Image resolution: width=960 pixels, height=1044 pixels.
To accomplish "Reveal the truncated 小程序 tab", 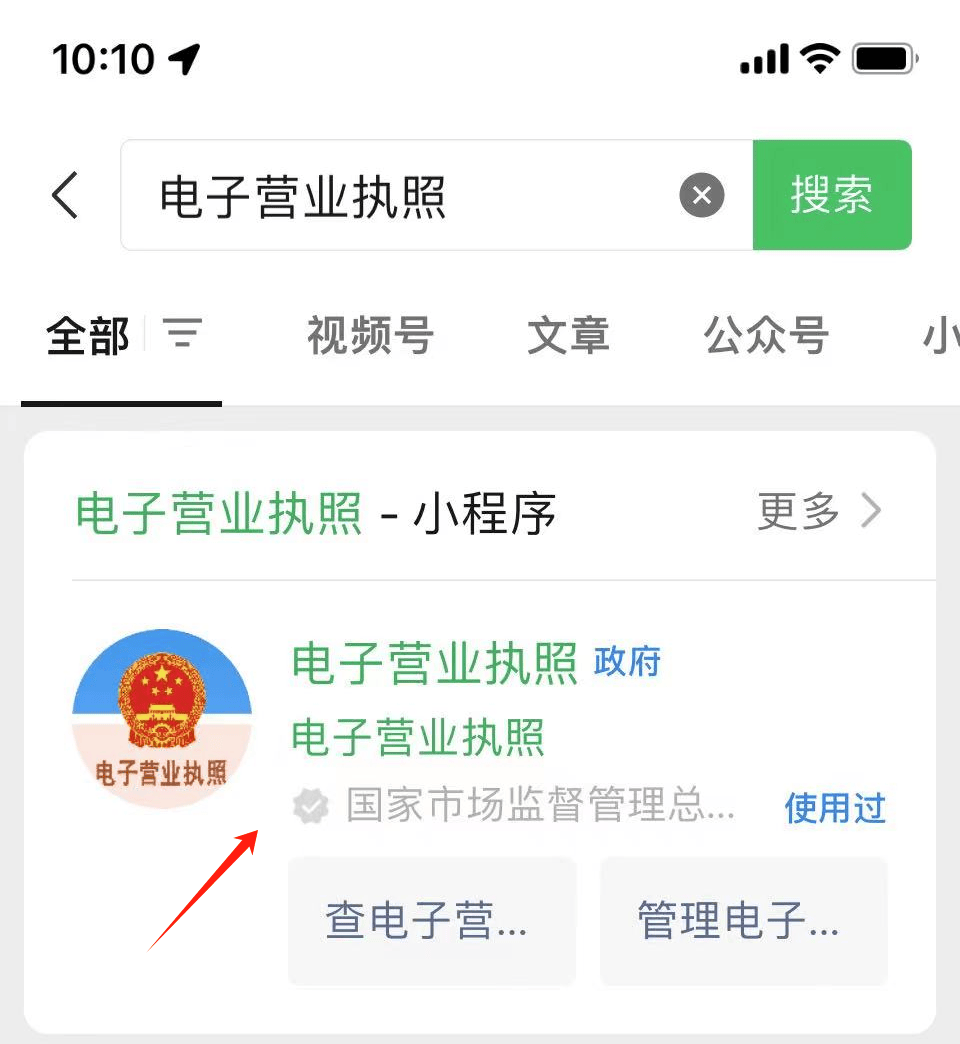I will coord(941,337).
